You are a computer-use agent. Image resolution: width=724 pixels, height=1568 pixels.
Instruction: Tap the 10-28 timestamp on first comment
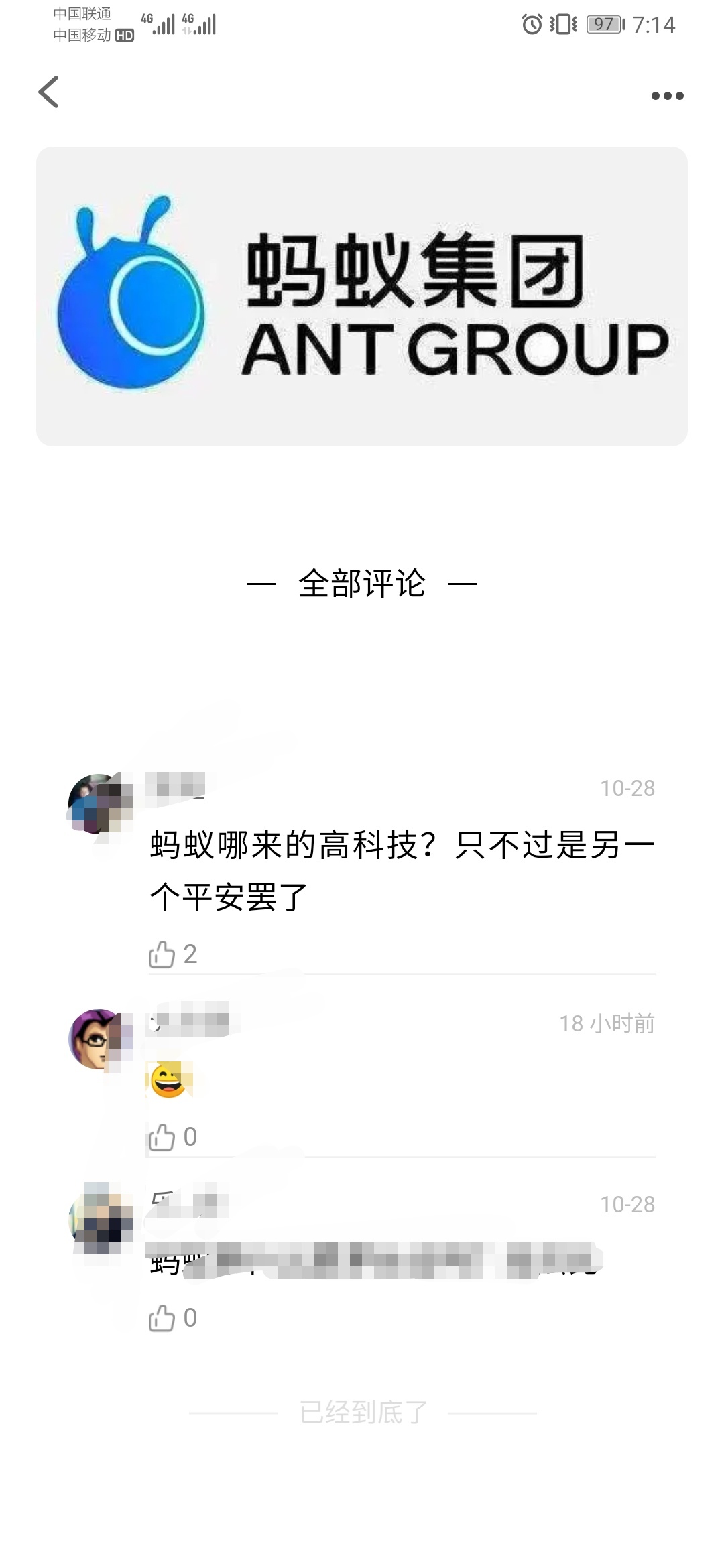(629, 789)
